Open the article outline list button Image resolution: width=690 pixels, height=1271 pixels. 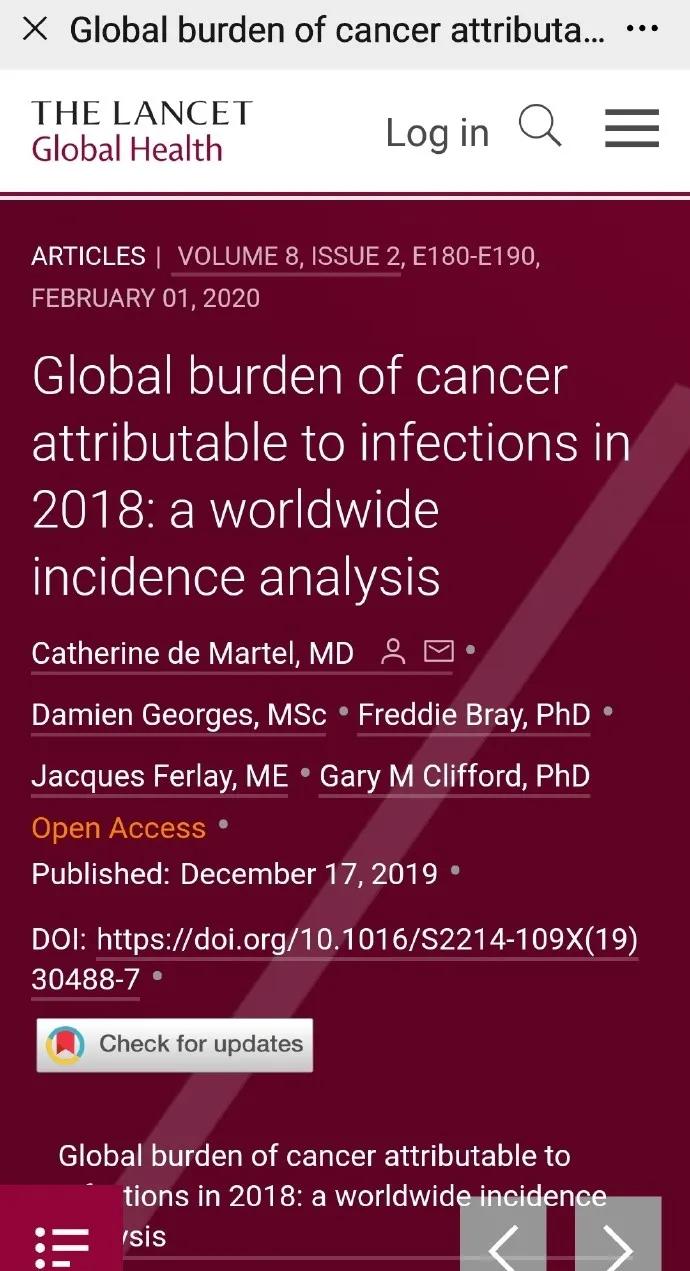coord(61,1240)
